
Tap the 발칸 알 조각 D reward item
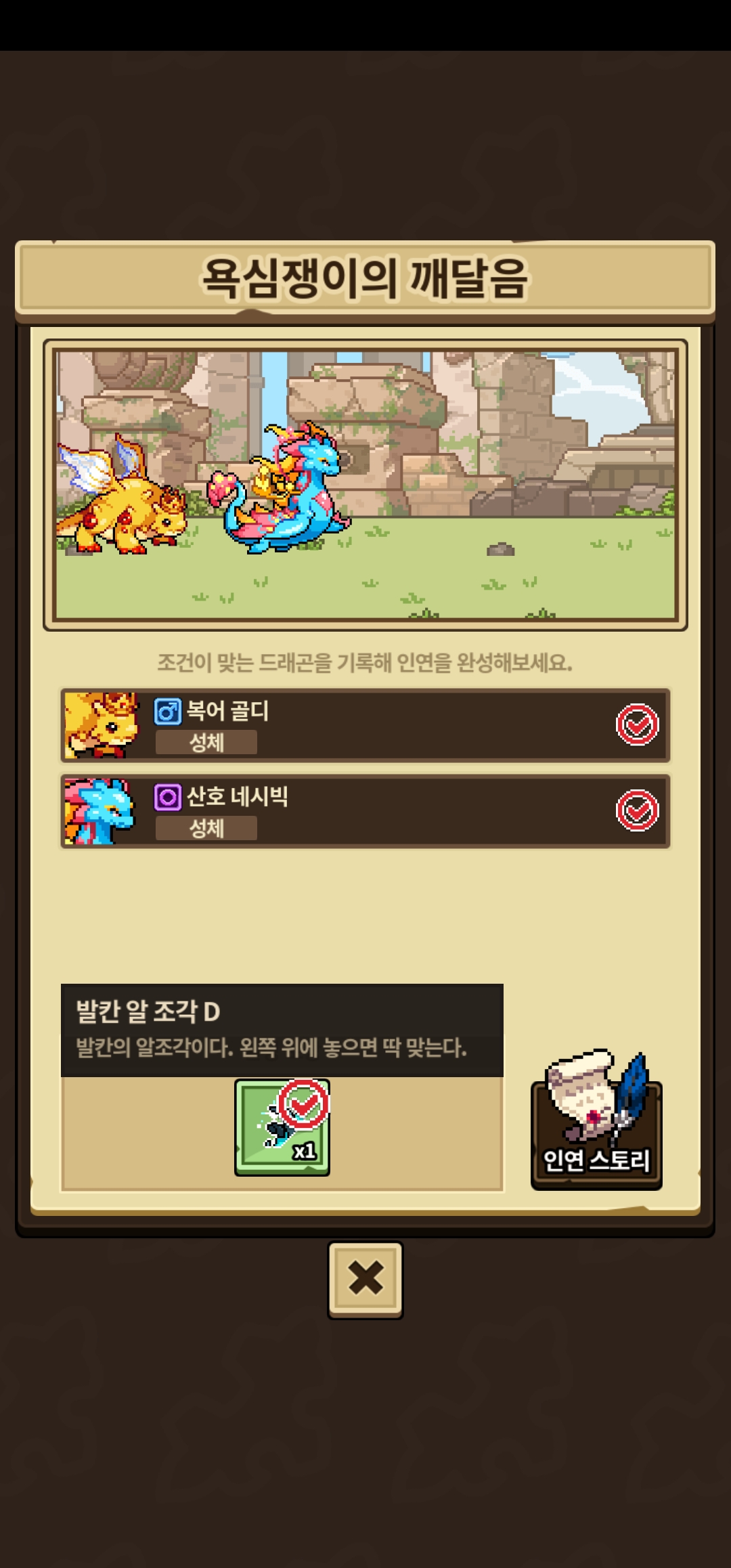pyautogui.click(x=282, y=1127)
